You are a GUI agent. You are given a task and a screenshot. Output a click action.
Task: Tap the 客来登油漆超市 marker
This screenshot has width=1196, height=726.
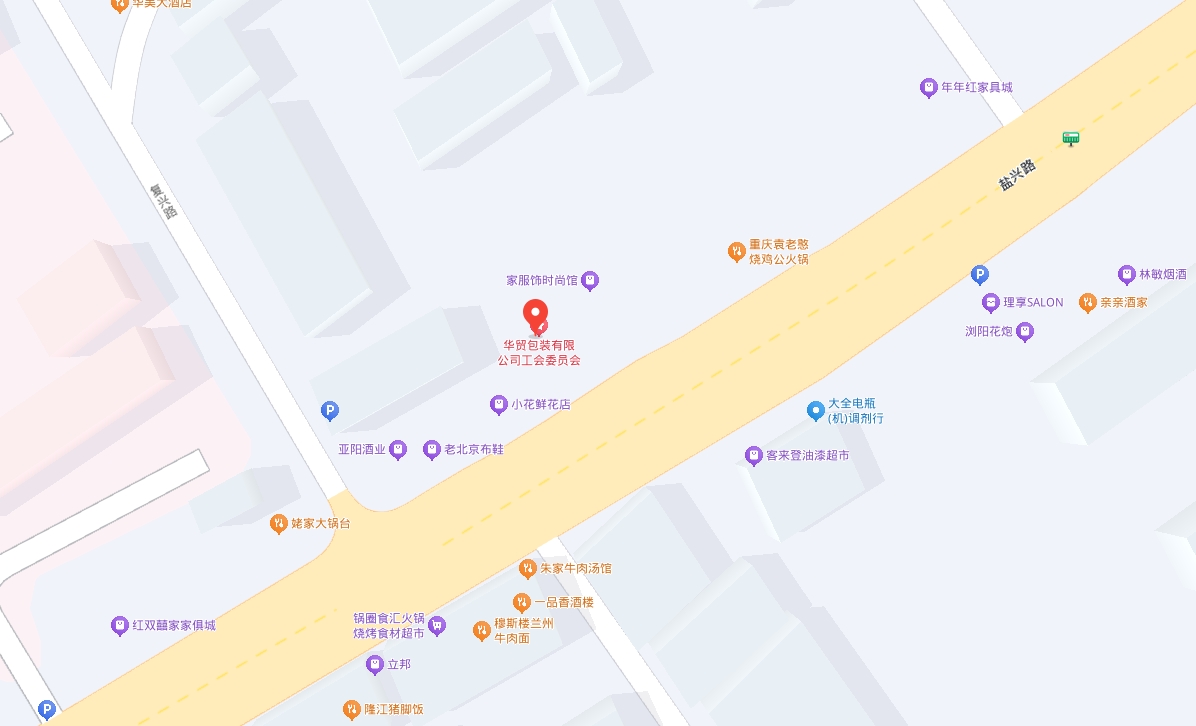point(754,456)
